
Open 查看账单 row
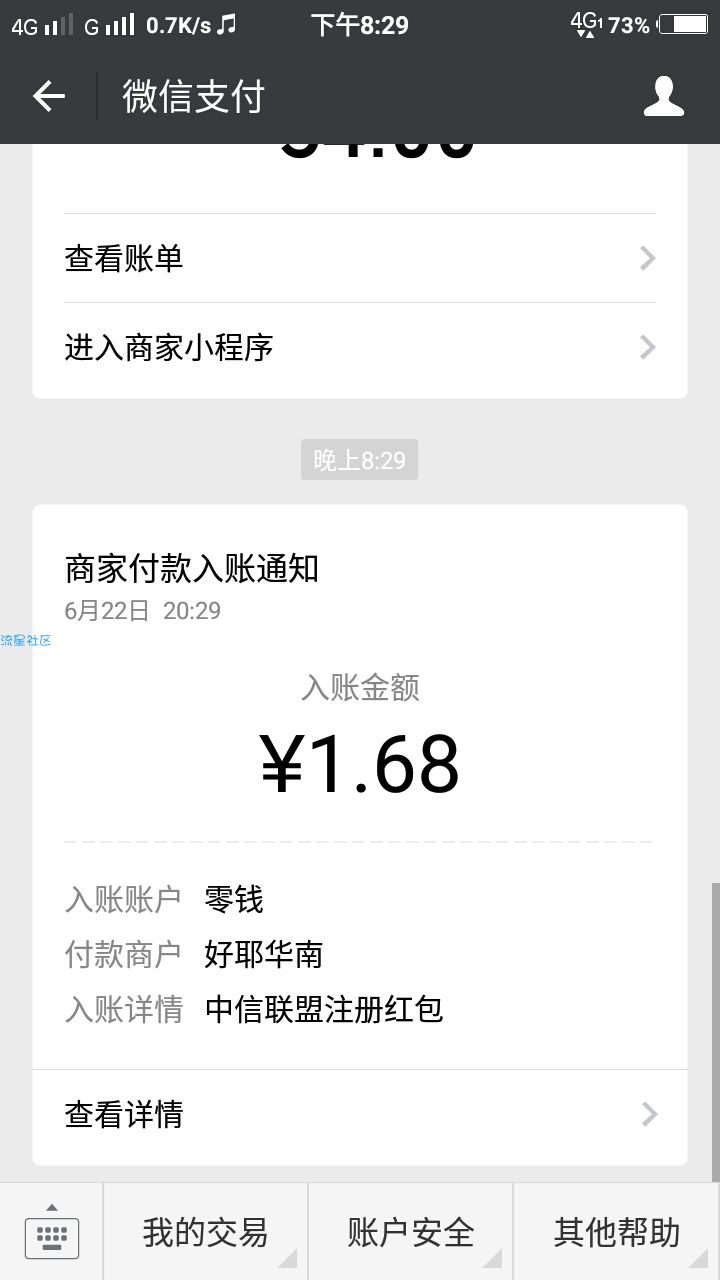360,259
